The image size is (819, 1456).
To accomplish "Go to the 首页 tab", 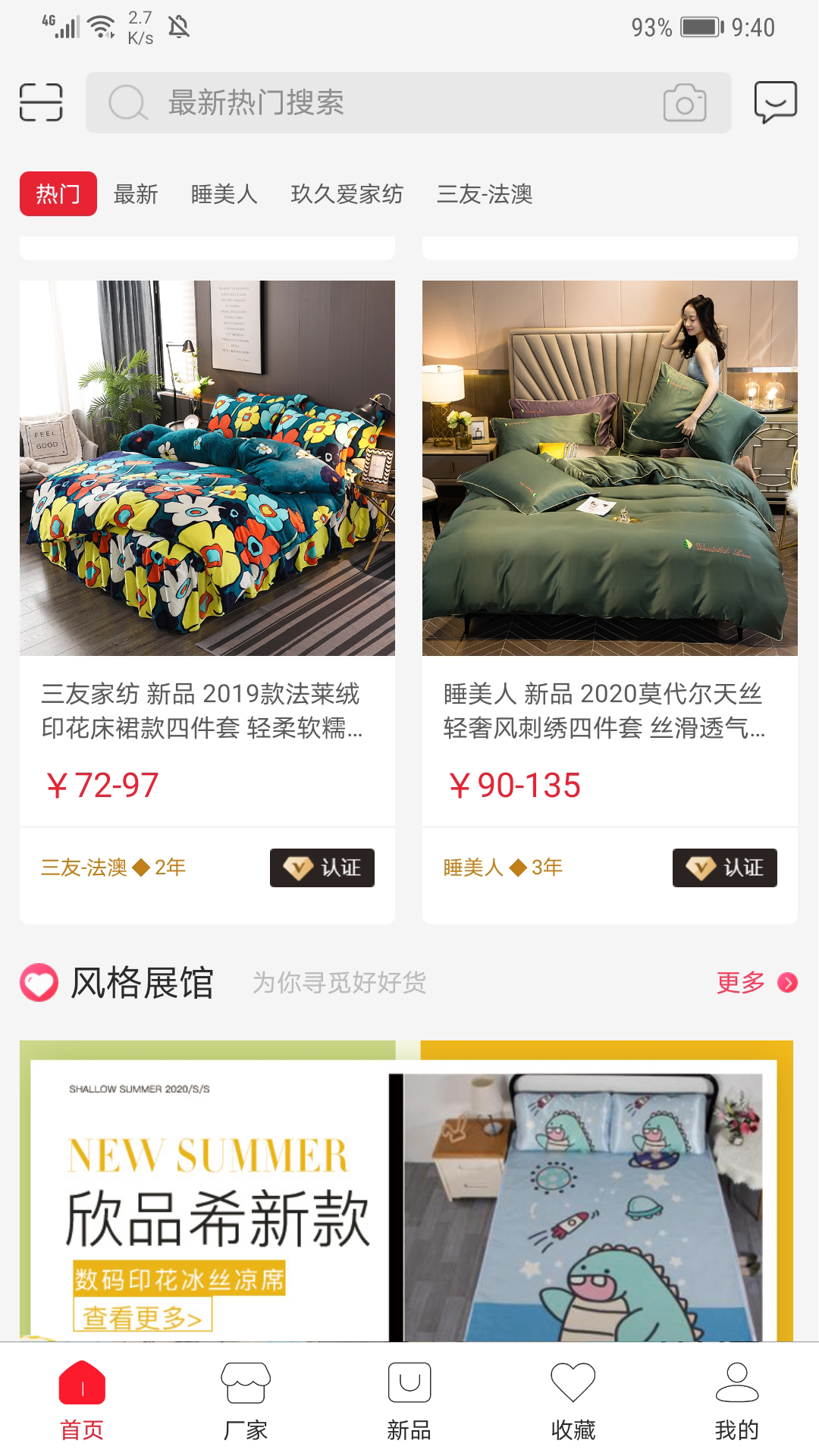I will [82, 1399].
